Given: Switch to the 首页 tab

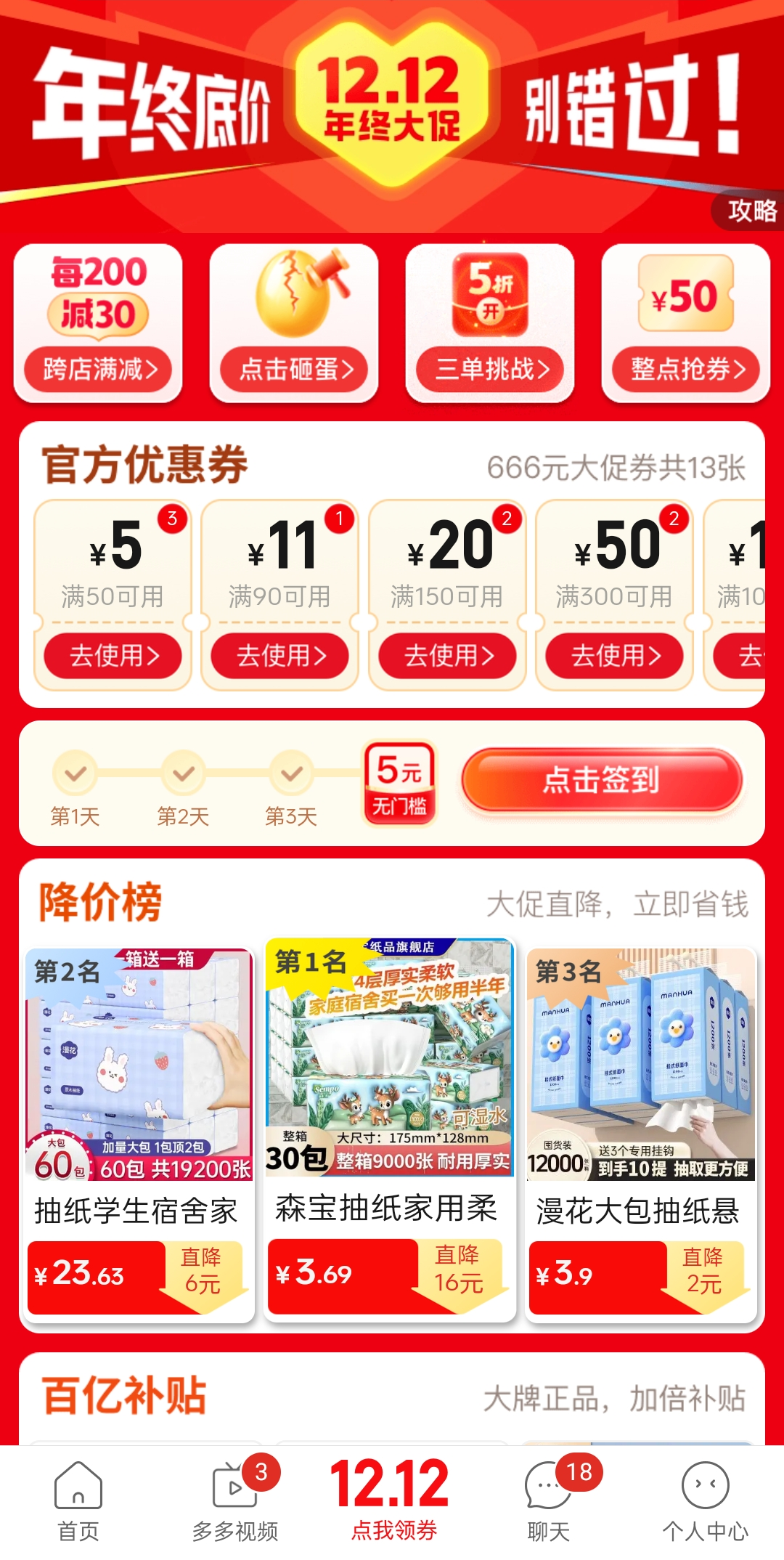Looking at the screenshot, I should (x=78, y=1500).
